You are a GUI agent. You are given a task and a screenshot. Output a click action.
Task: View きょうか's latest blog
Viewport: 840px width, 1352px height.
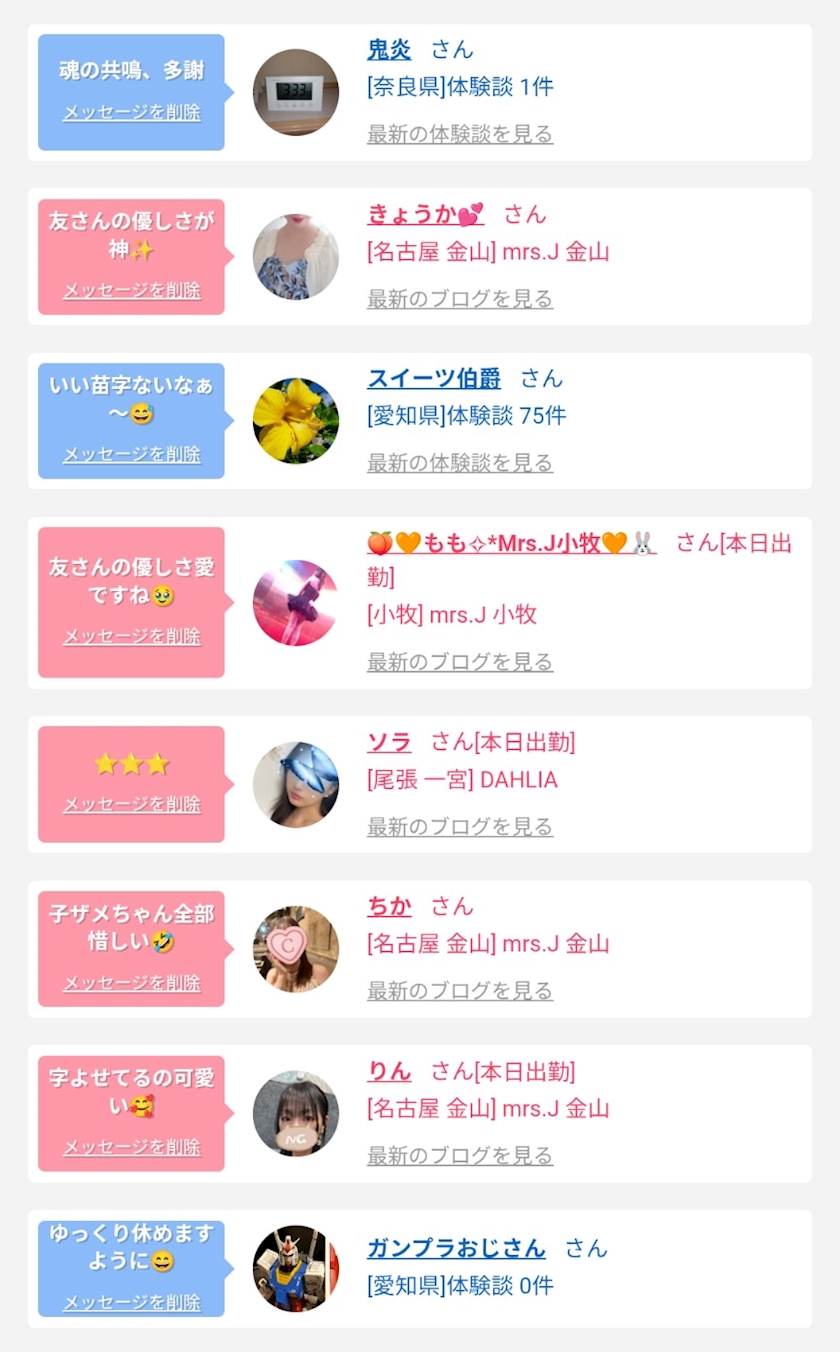coord(460,299)
